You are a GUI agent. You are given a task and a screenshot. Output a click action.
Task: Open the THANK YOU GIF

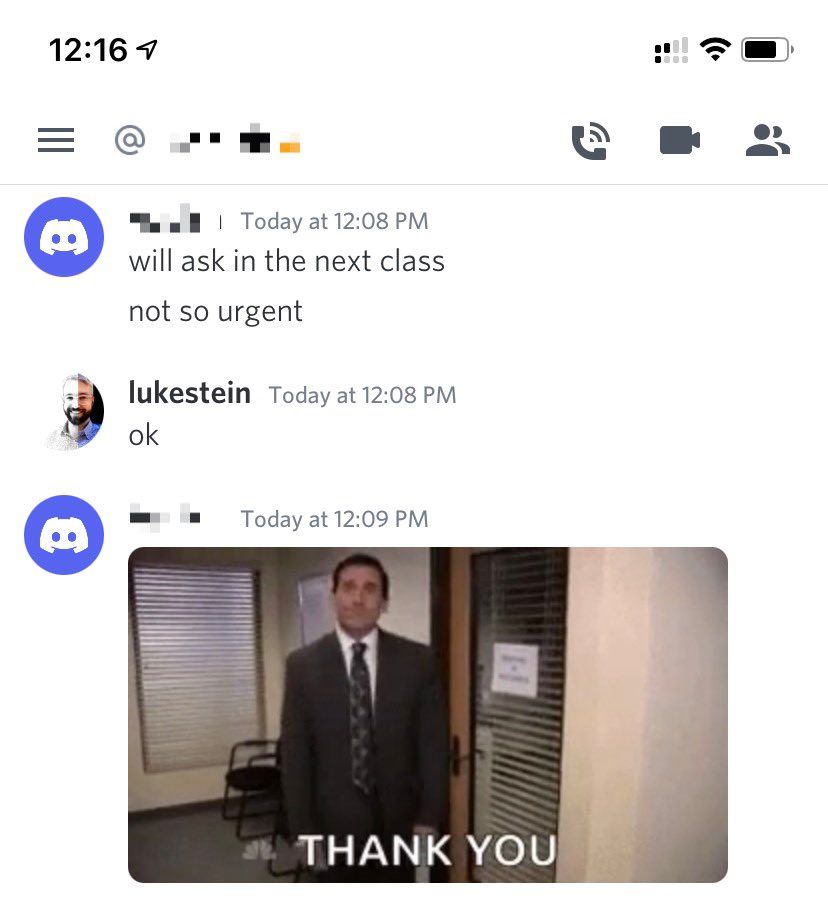click(428, 714)
